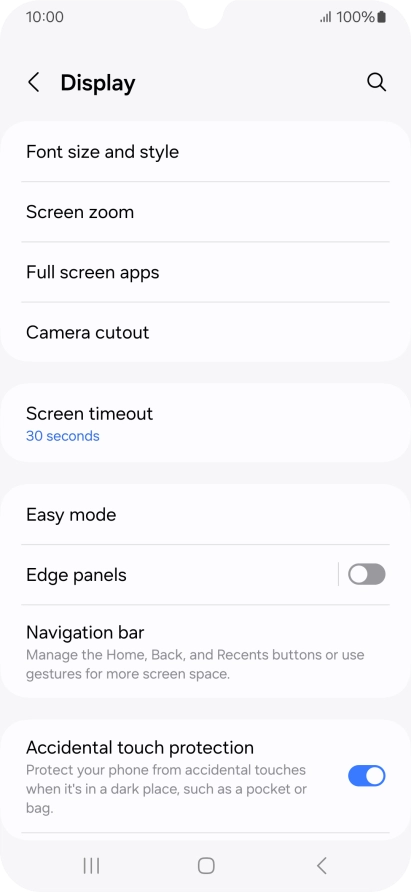
Task: Go back from Display settings
Action: point(34,82)
